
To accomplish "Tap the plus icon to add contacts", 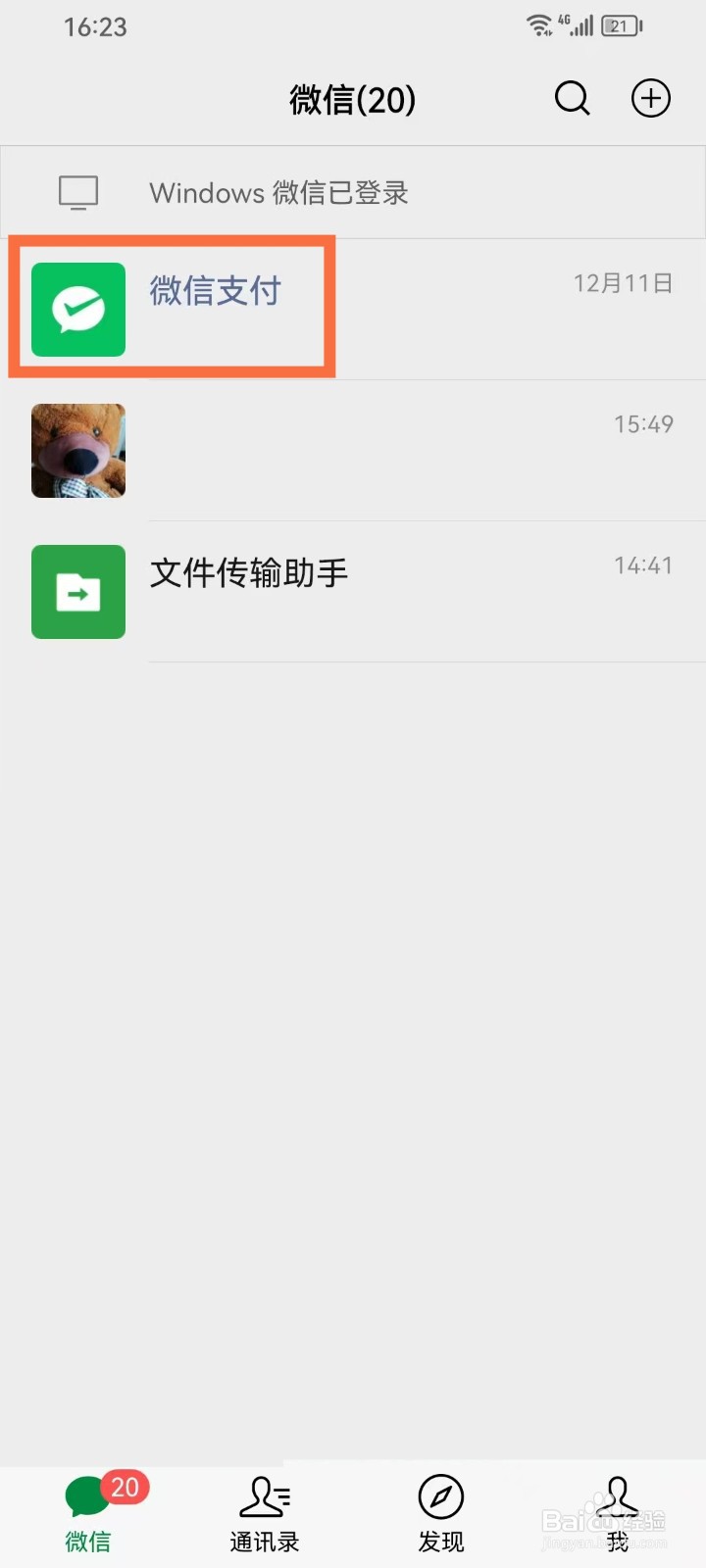I will tap(650, 98).
